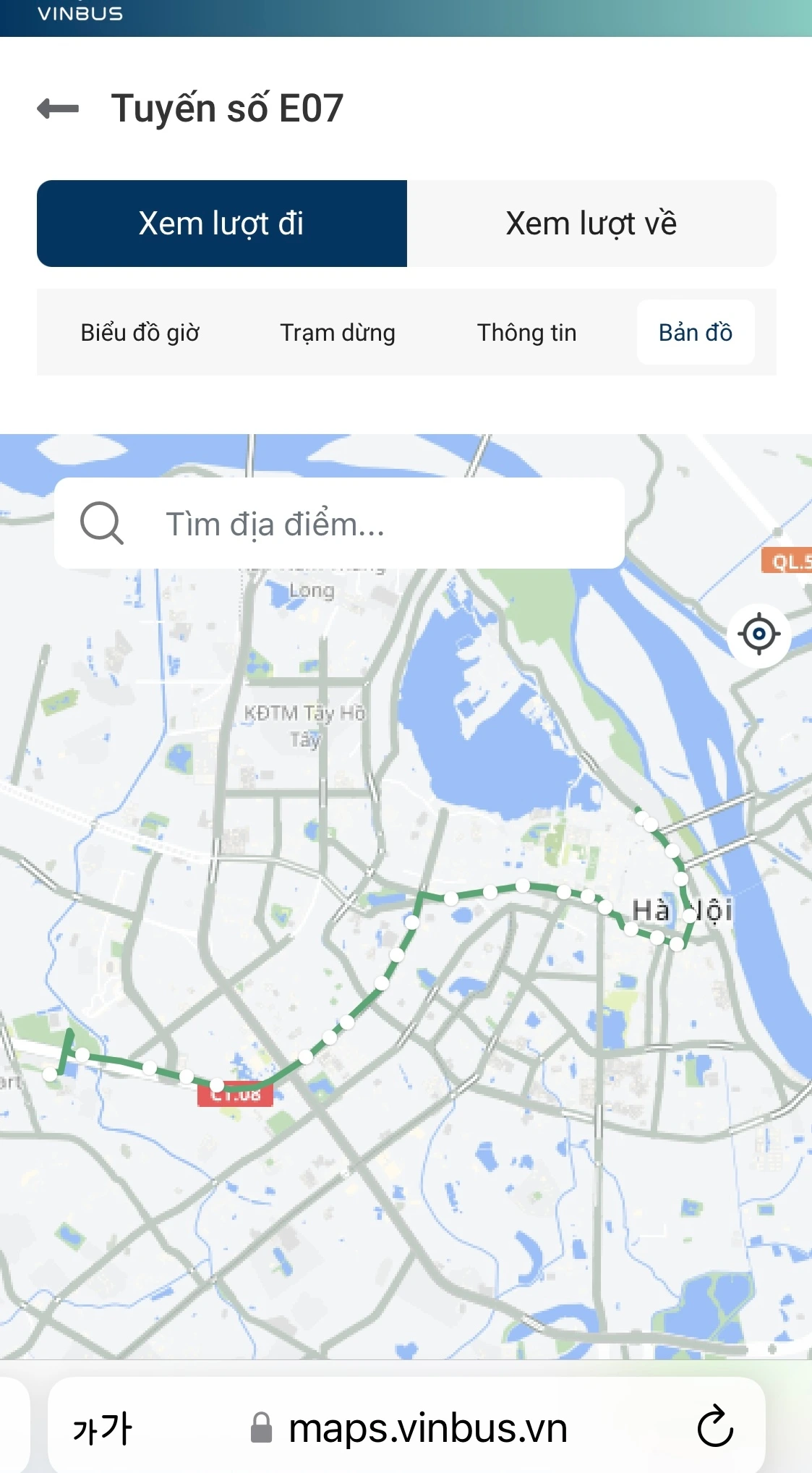
Task: Switch to the Trạm dừng tab
Action: tap(338, 333)
